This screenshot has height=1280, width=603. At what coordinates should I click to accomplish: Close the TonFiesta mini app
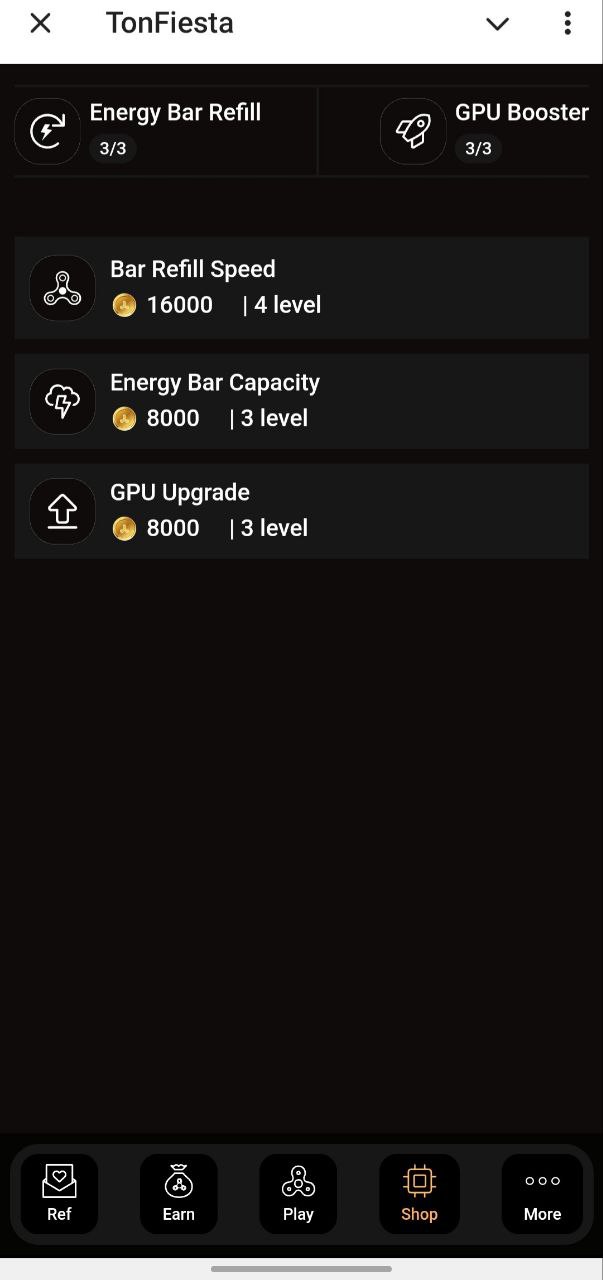point(40,24)
